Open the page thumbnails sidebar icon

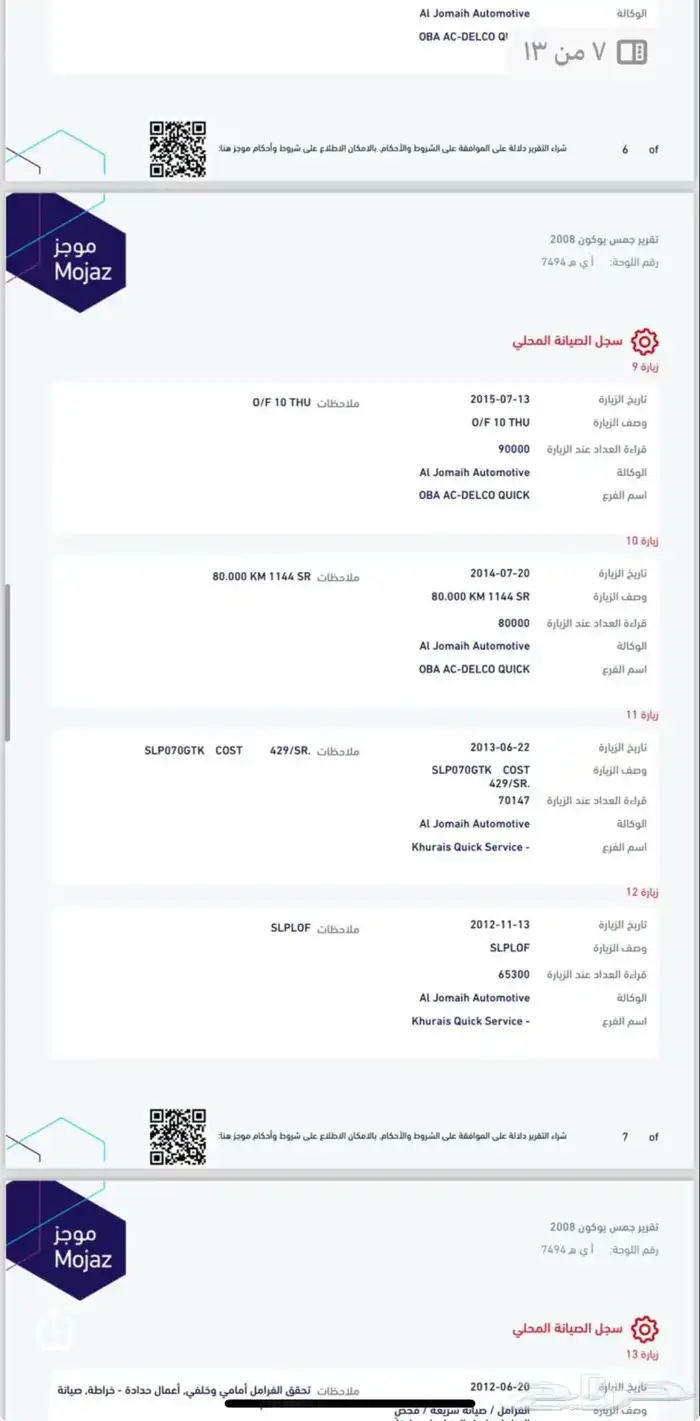[x=632, y=52]
